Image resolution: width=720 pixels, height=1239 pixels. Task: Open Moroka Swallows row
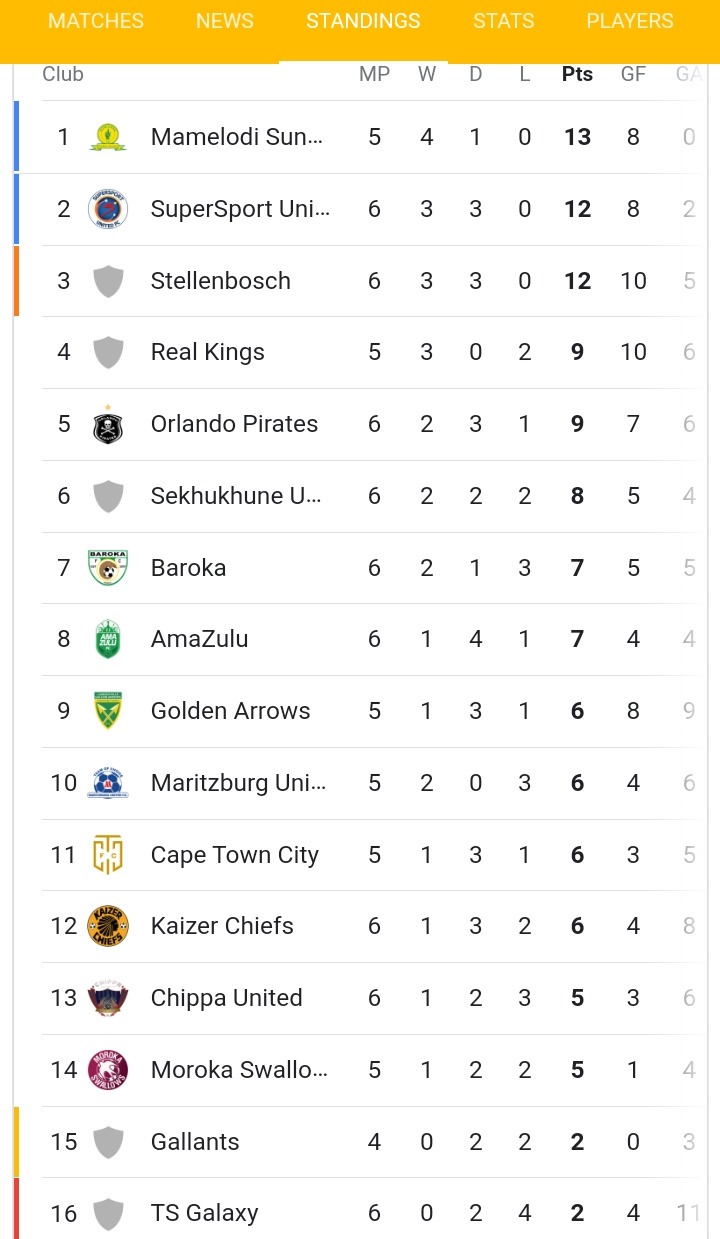click(360, 1070)
